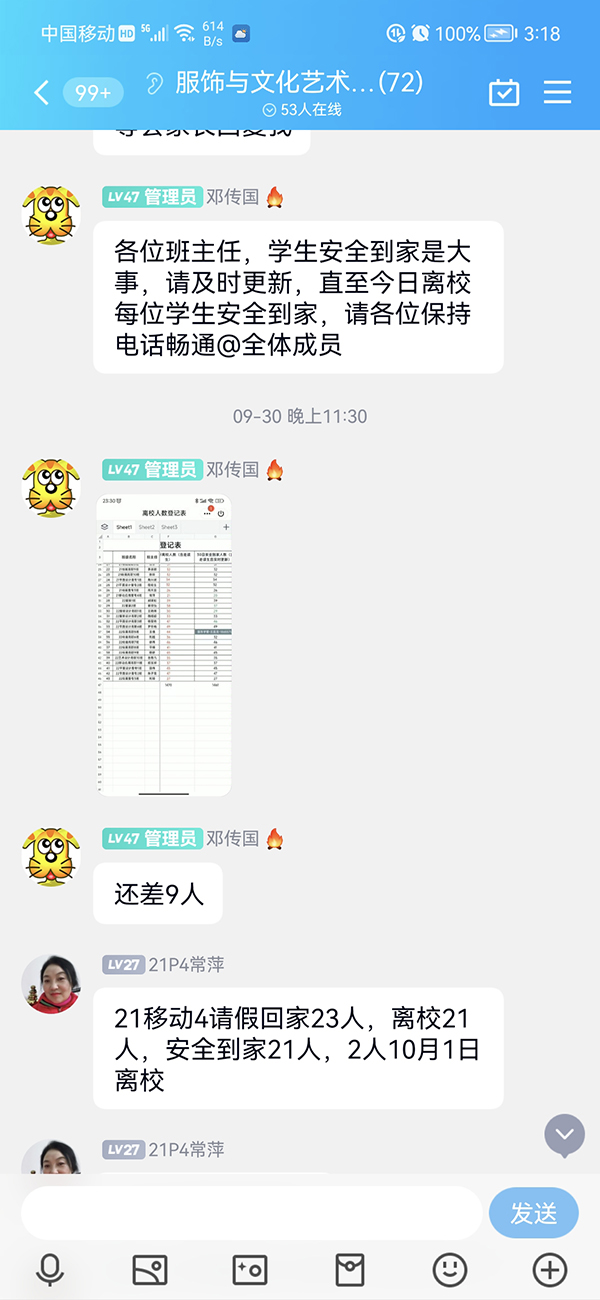Start a voice message with the microphone
The image size is (600, 1300).
(49, 1270)
